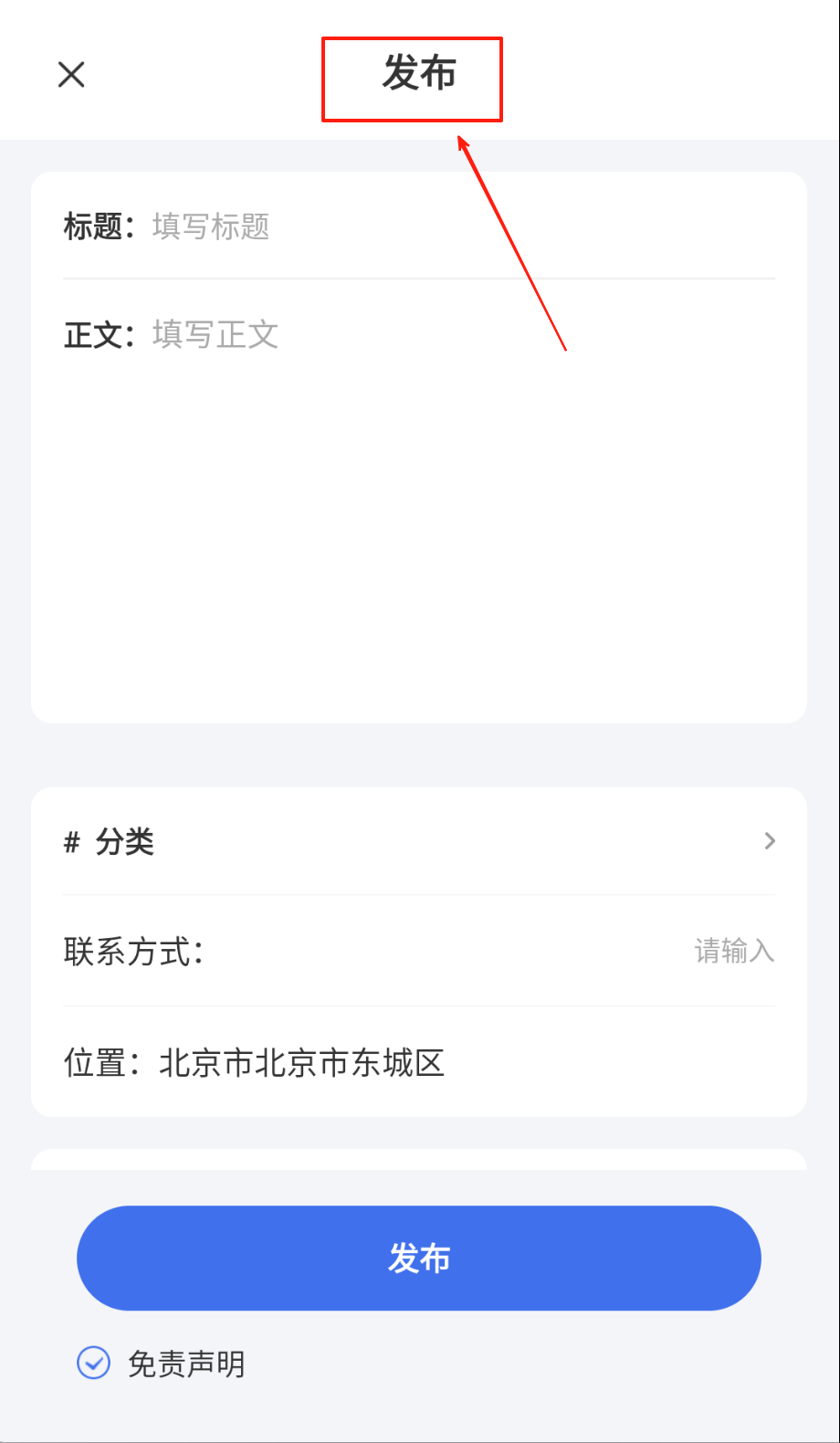Tap the title input field
Image resolution: width=840 pixels, height=1443 pixels.
pos(457,226)
